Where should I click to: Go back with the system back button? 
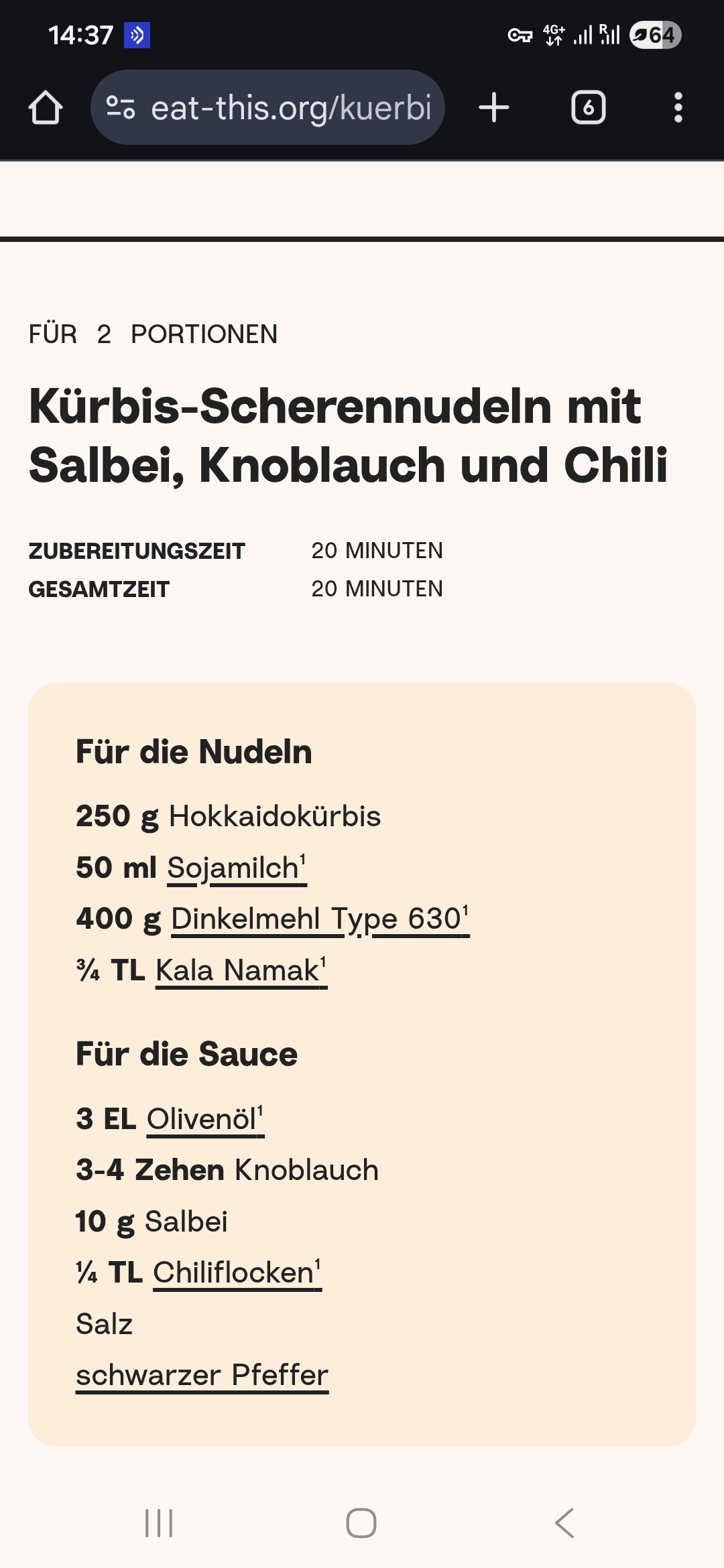[564, 1523]
